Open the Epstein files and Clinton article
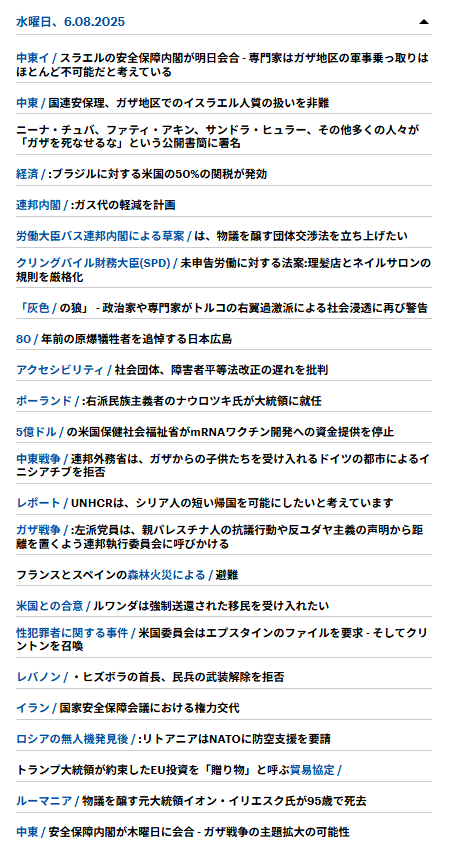The width and height of the screenshot is (454, 843). click(x=222, y=640)
